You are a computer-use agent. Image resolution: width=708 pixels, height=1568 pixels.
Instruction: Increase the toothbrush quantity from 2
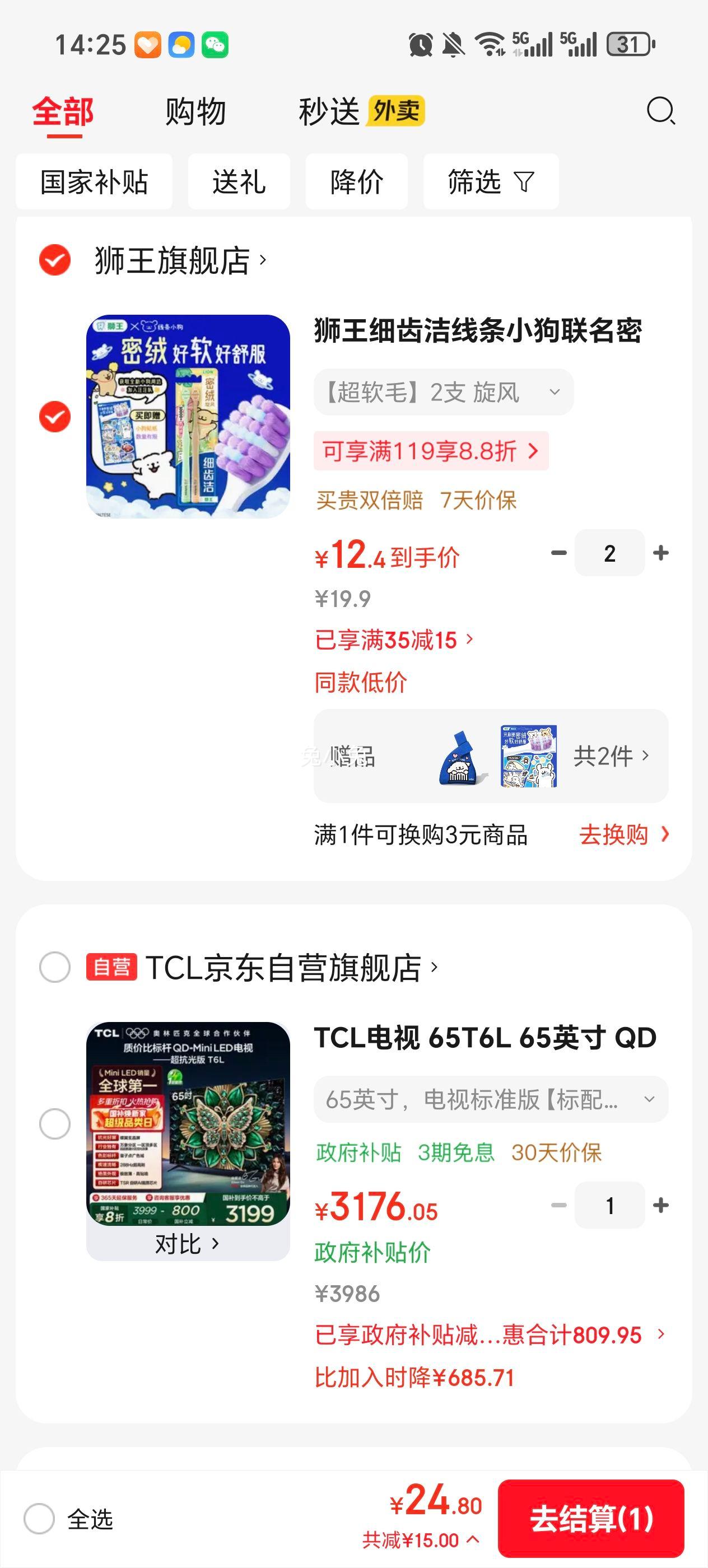tap(660, 553)
